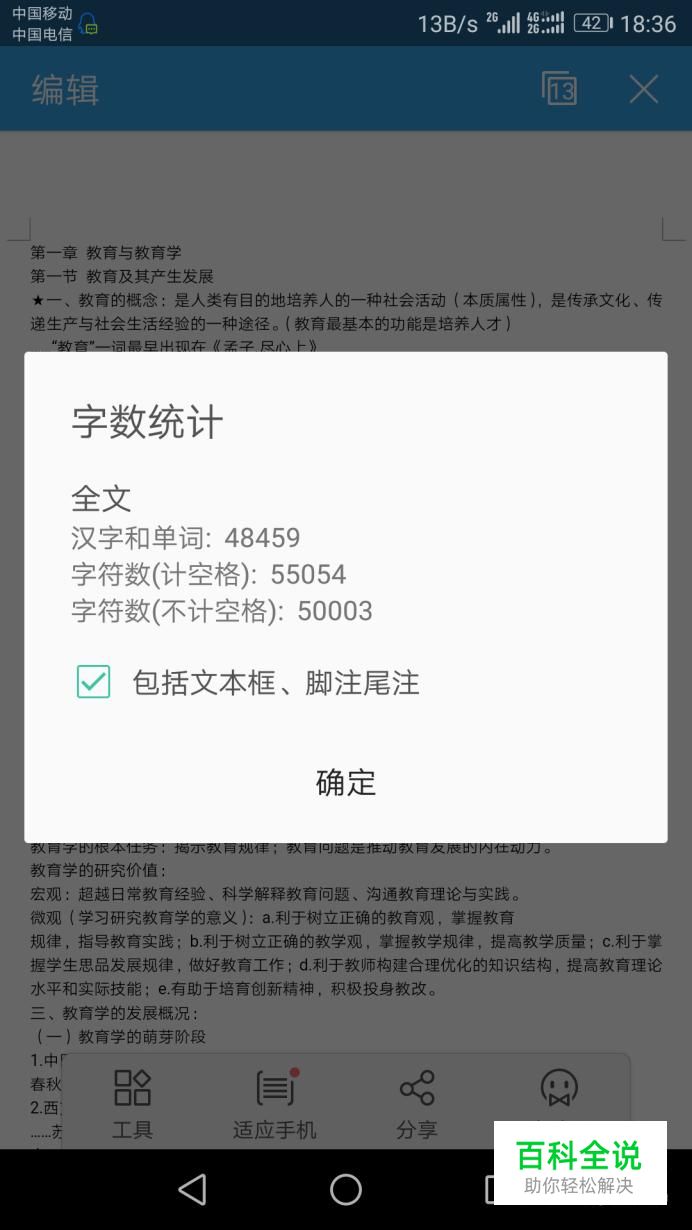Open the 工具 toolbar item
692x1230 pixels.
(x=132, y=1103)
